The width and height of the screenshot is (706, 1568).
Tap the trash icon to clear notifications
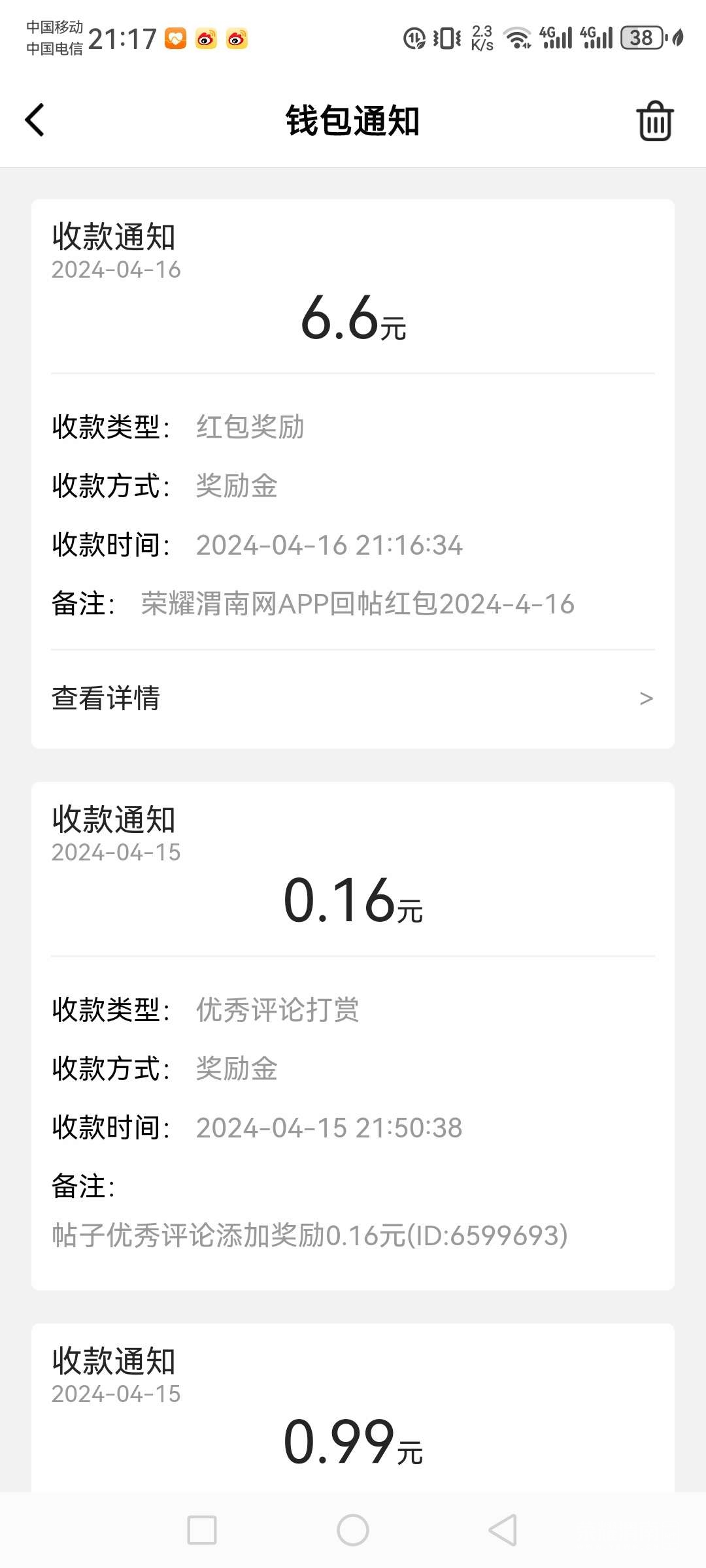pos(654,121)
